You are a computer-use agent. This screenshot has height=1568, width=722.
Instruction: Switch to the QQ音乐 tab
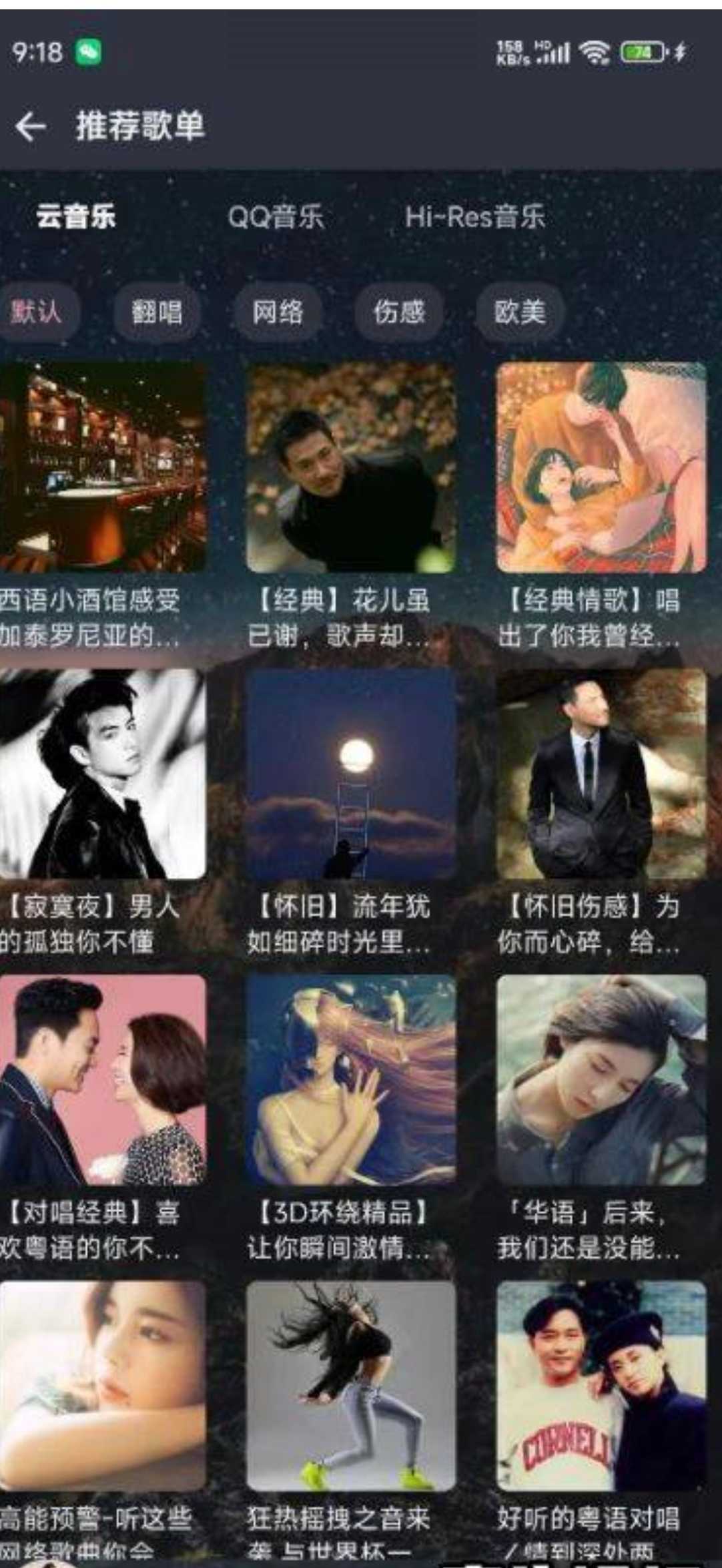tap(276, 216)
